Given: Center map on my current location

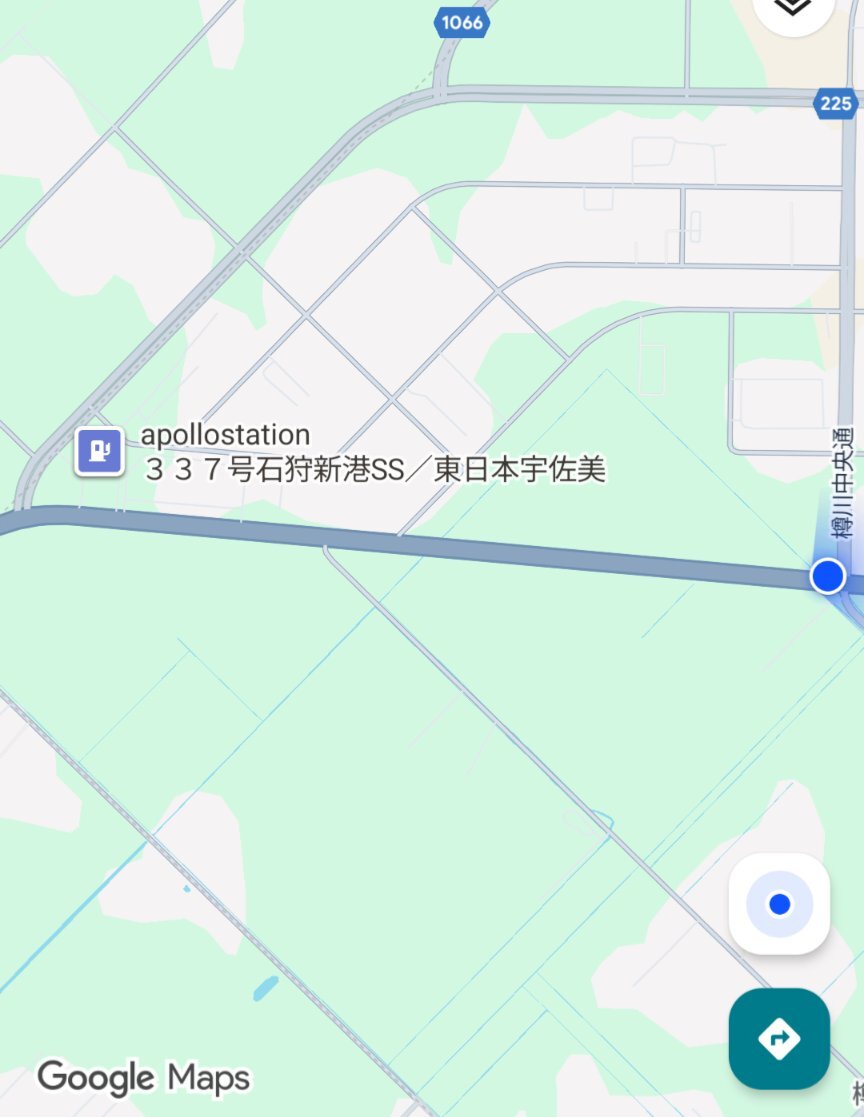Looking at the screenshot, I should pos(779,904).
